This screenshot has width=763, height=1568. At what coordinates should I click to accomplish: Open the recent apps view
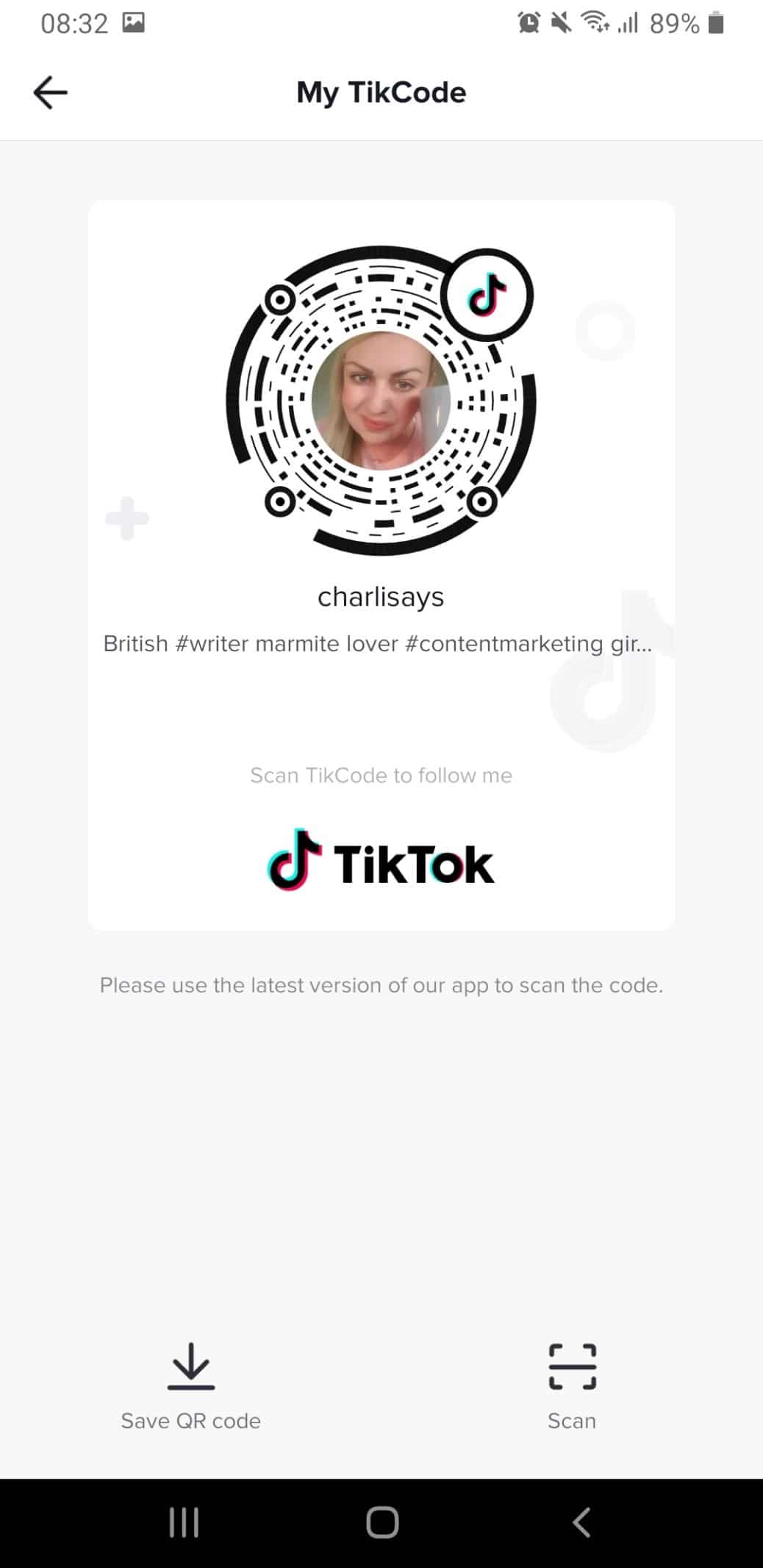pos(184,1522)
